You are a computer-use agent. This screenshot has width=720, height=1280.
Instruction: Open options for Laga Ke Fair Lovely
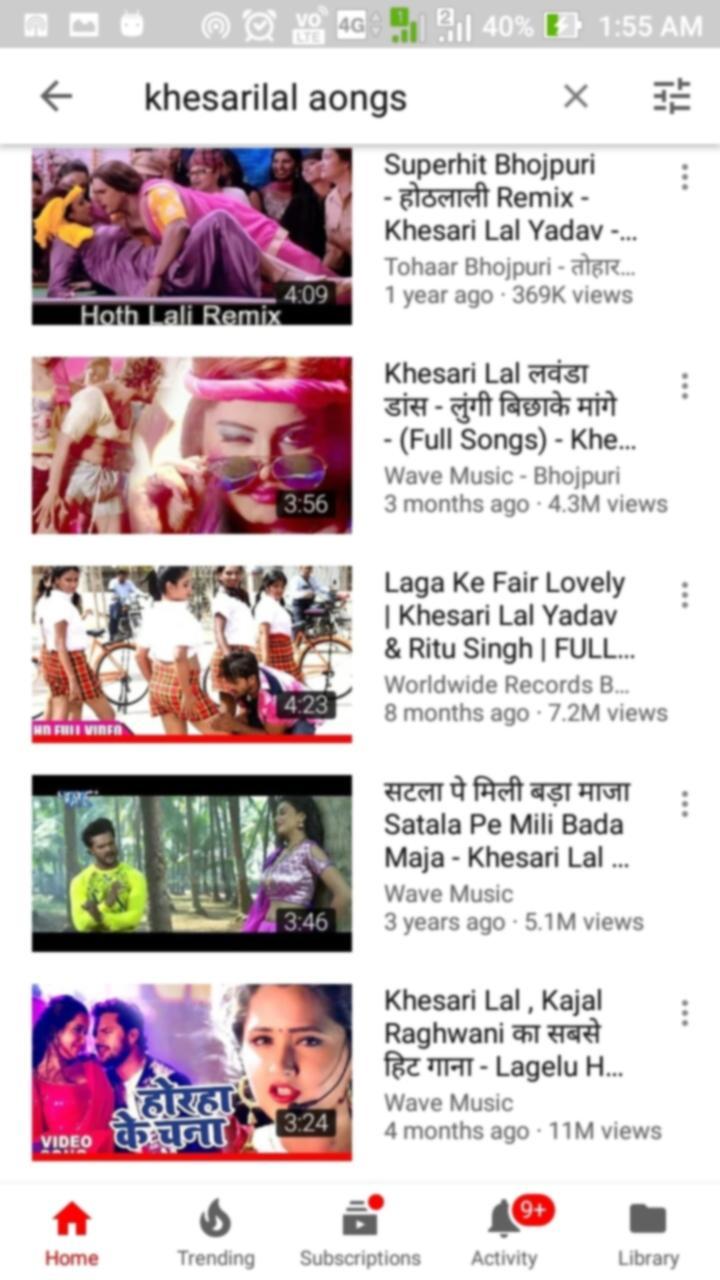coord(684,595)
